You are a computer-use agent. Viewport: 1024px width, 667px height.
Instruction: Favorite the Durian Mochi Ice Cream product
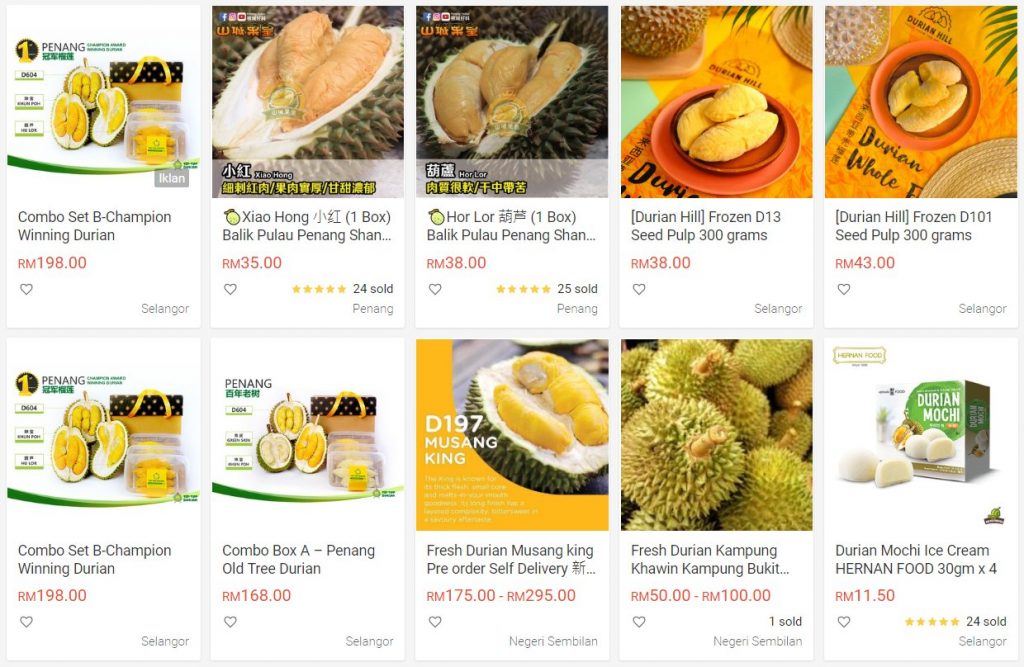coord(843,622)
